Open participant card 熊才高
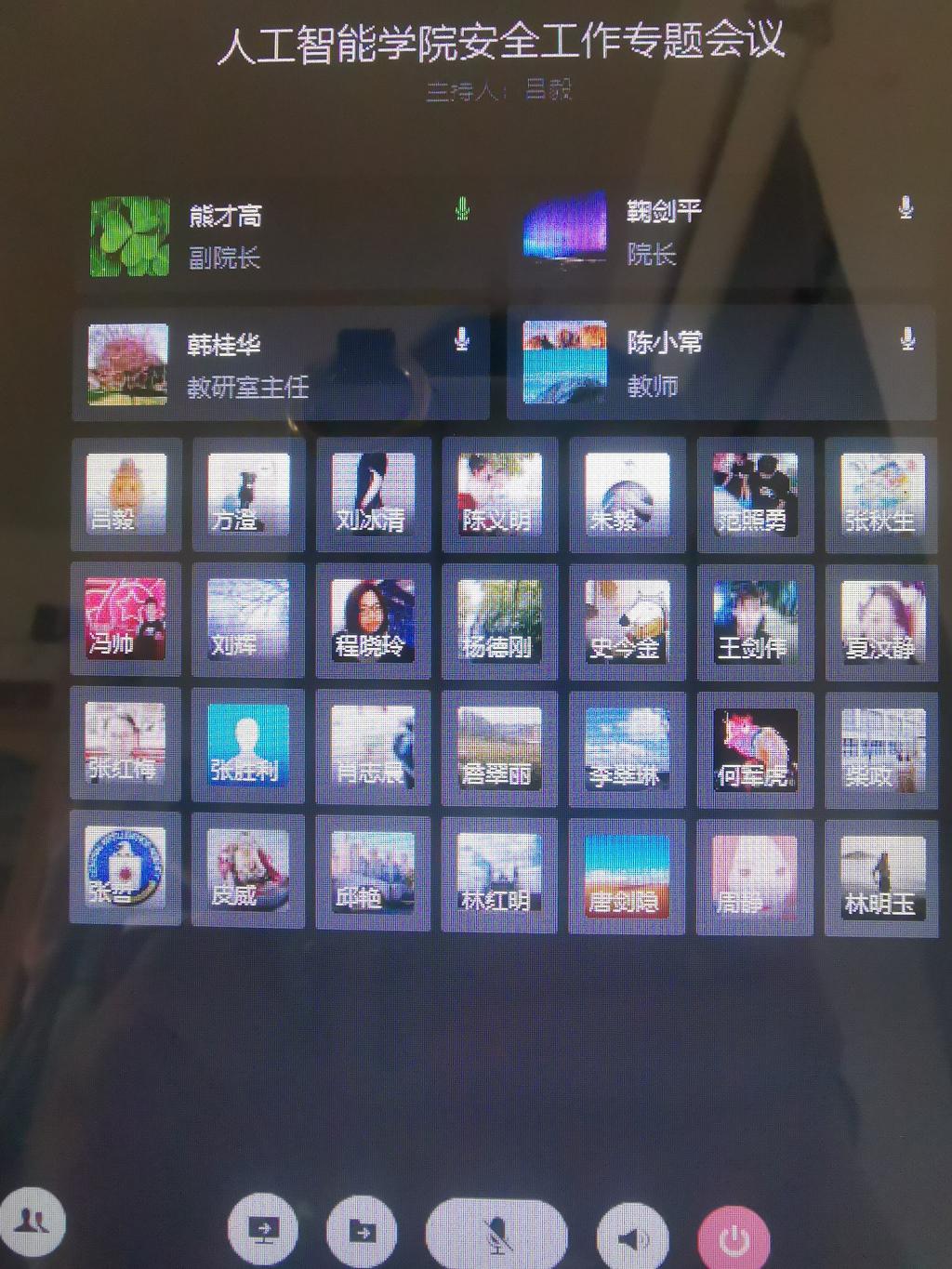 (279, 234)
